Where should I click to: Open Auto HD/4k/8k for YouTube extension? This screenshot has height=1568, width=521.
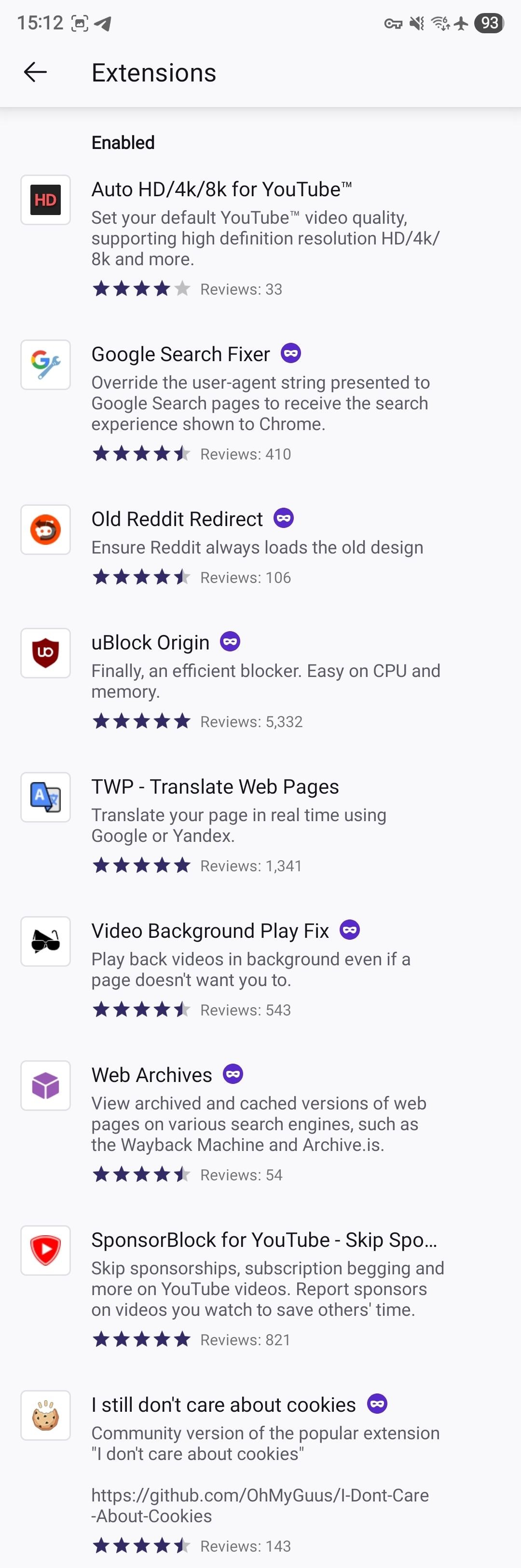point(221,190)
